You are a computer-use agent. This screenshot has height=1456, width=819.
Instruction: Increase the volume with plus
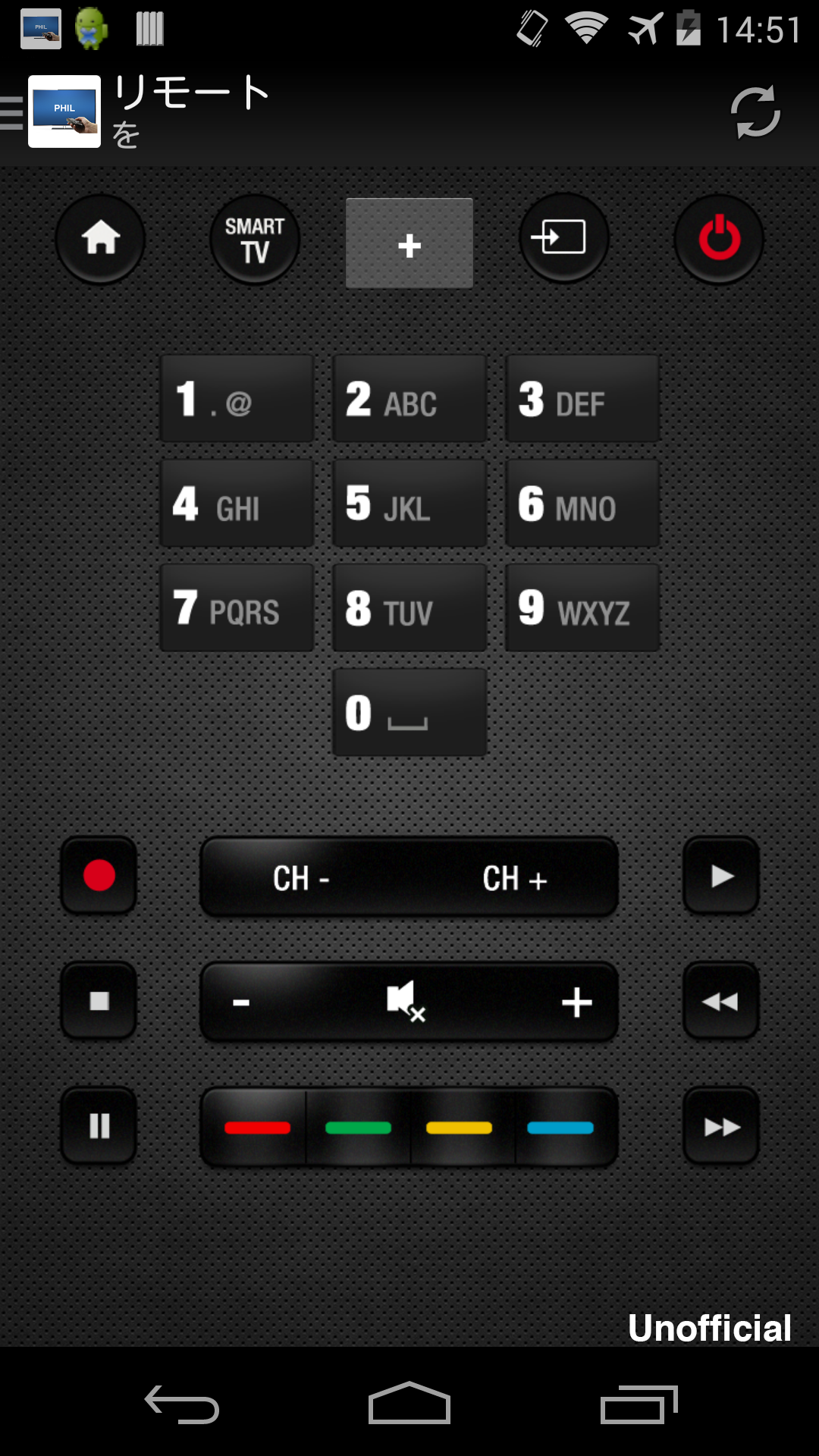click(576, 1002)
